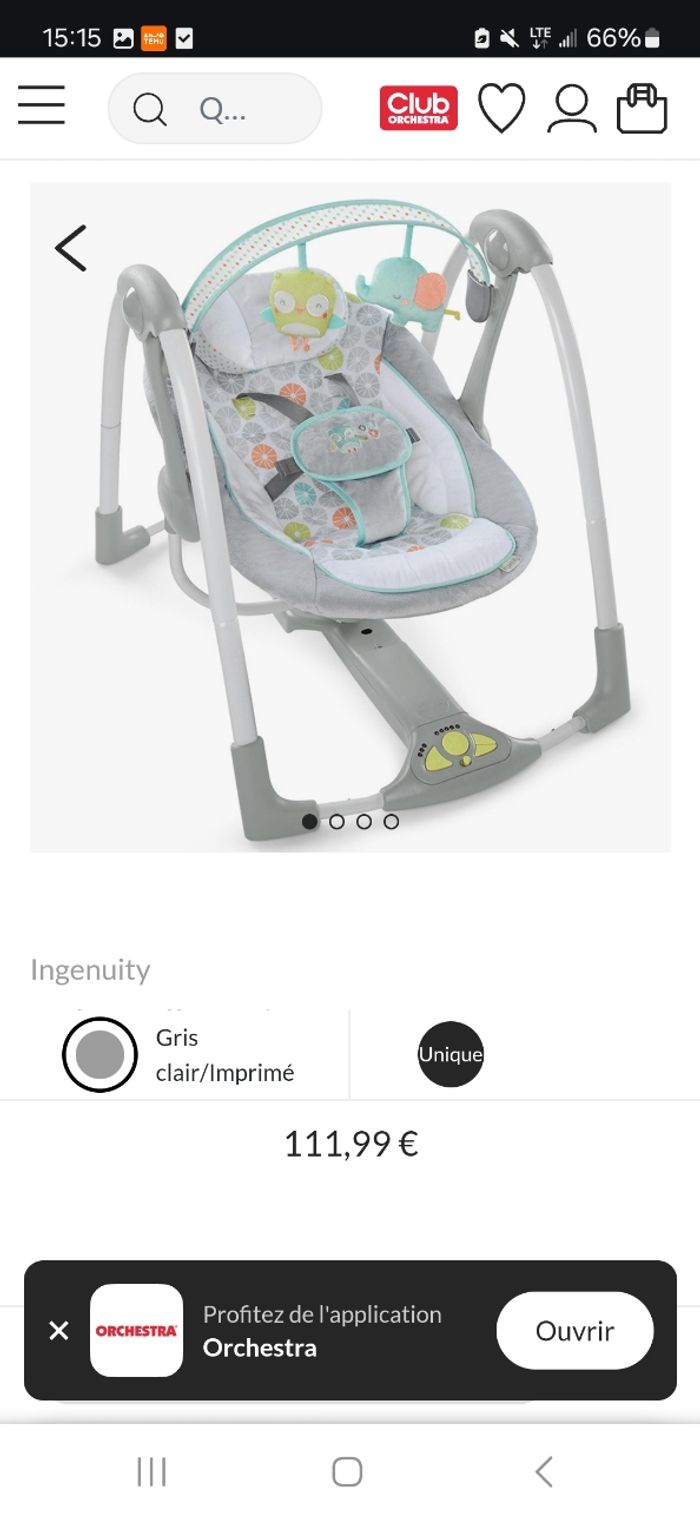Open the Club Orchestra page
This screenshot has height=1517, width=700.
click(419, 108)
